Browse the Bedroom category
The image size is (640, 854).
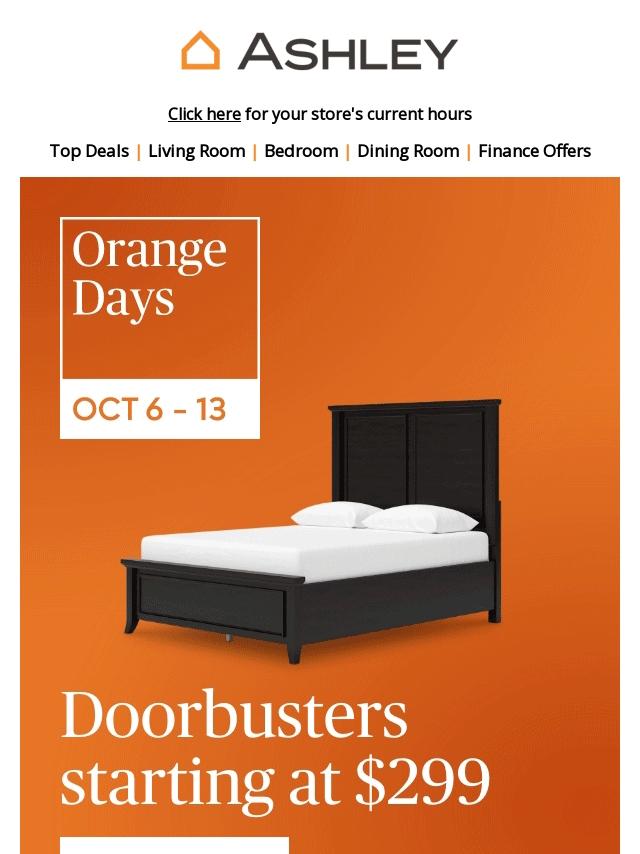301,151
